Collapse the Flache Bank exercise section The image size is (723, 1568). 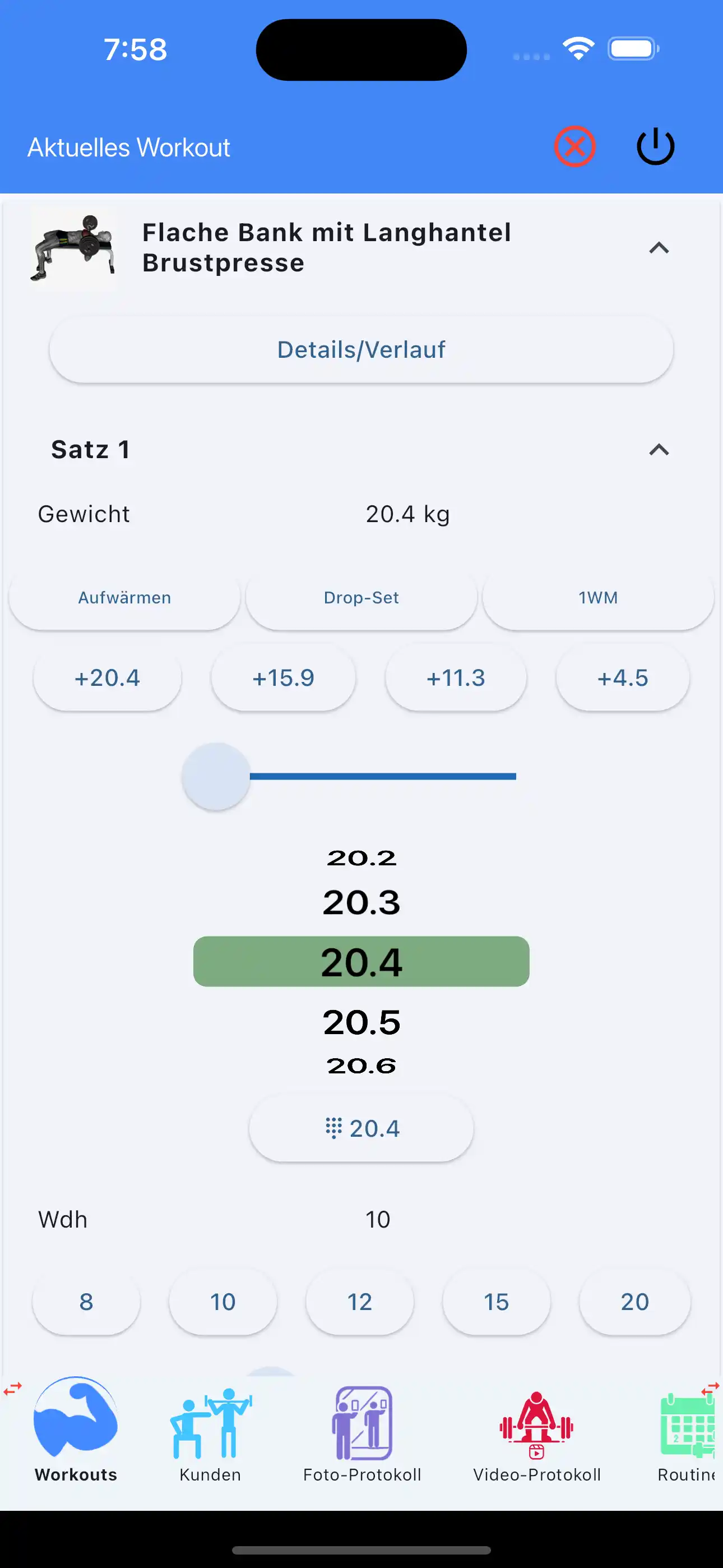point(659,248)
